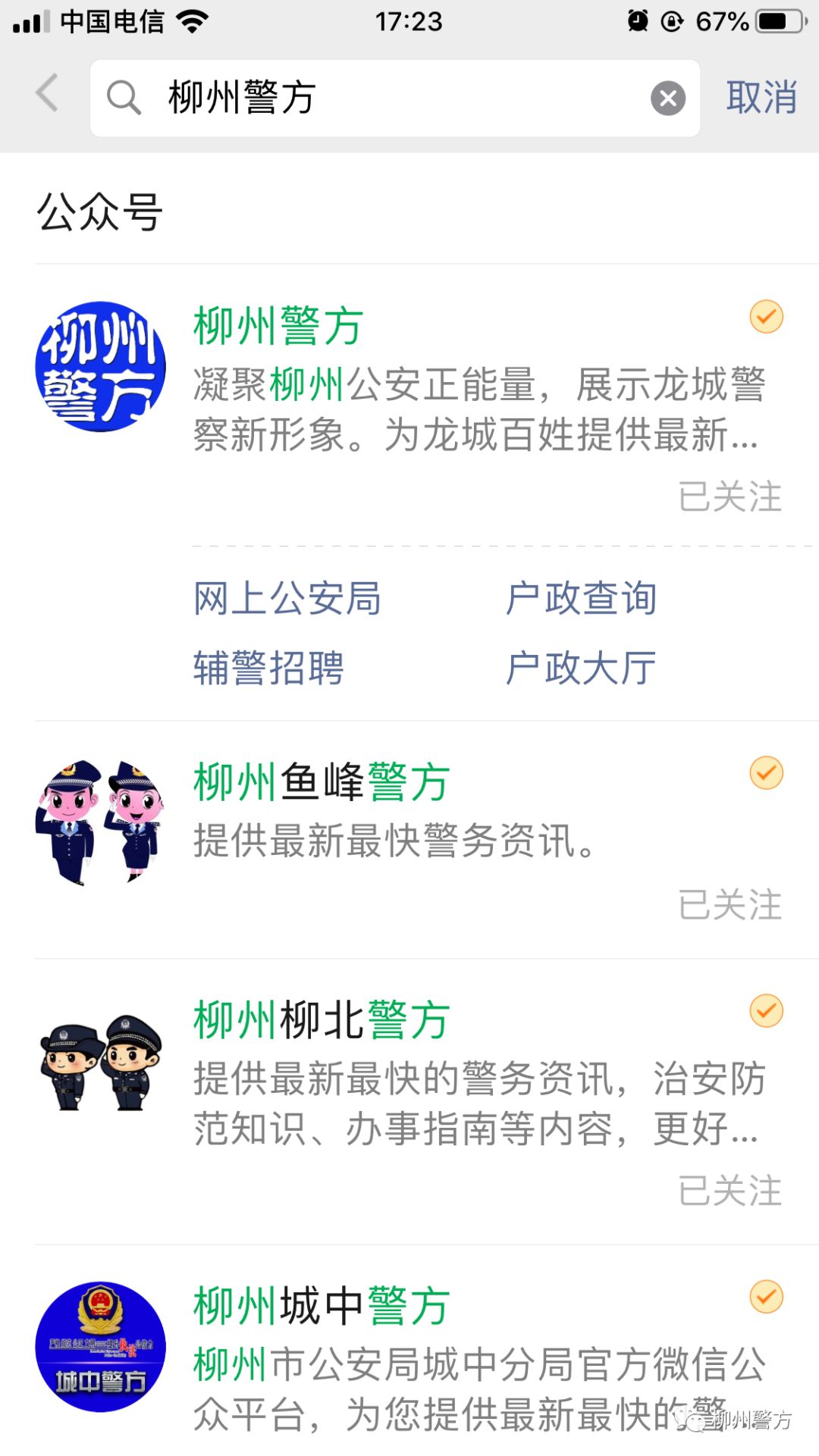Tap the 取消 cancel button

pos(761,97)
